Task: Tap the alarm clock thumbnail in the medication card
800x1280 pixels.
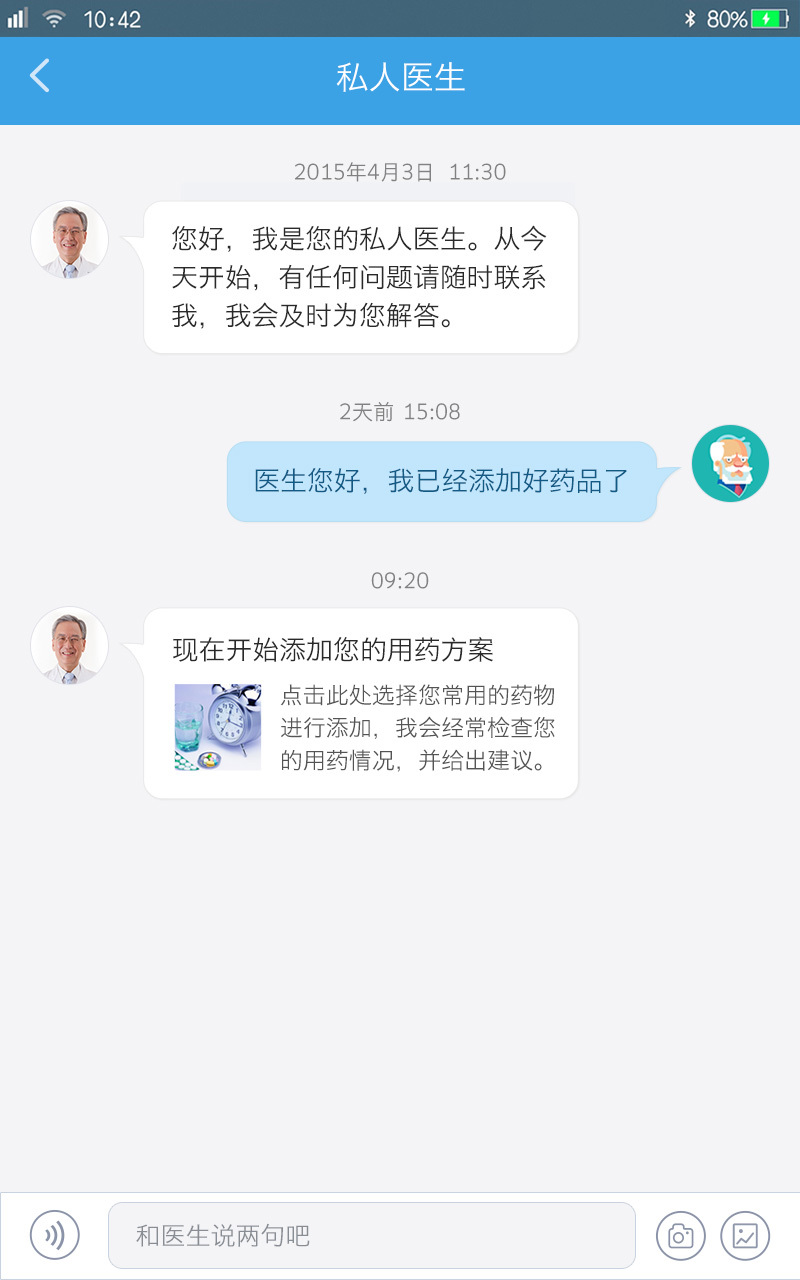Action: [x=217, y=727]
